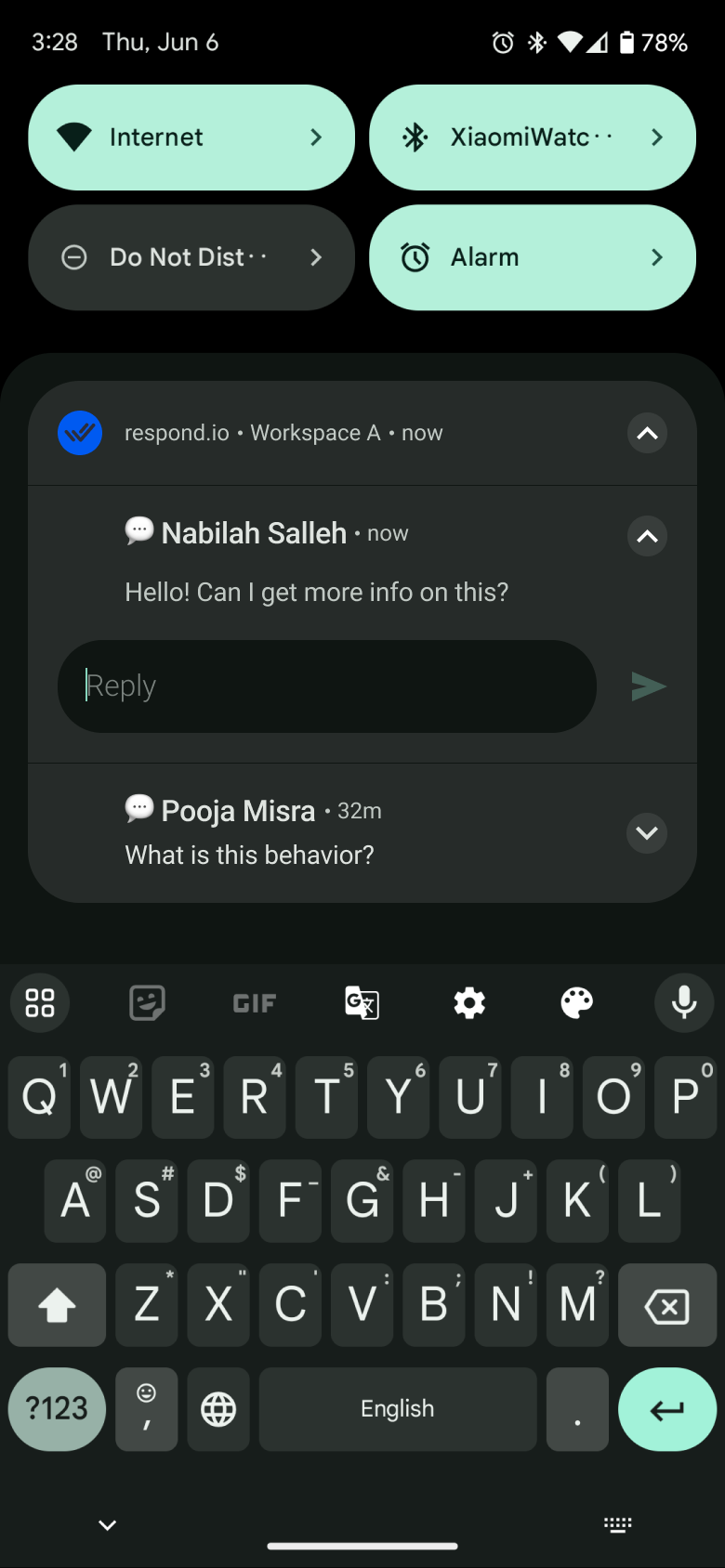Image resolution: width=725 pixels, height=1568 pixels.
Task: Expand Pooja Misra's message notification
Action: 647,832
